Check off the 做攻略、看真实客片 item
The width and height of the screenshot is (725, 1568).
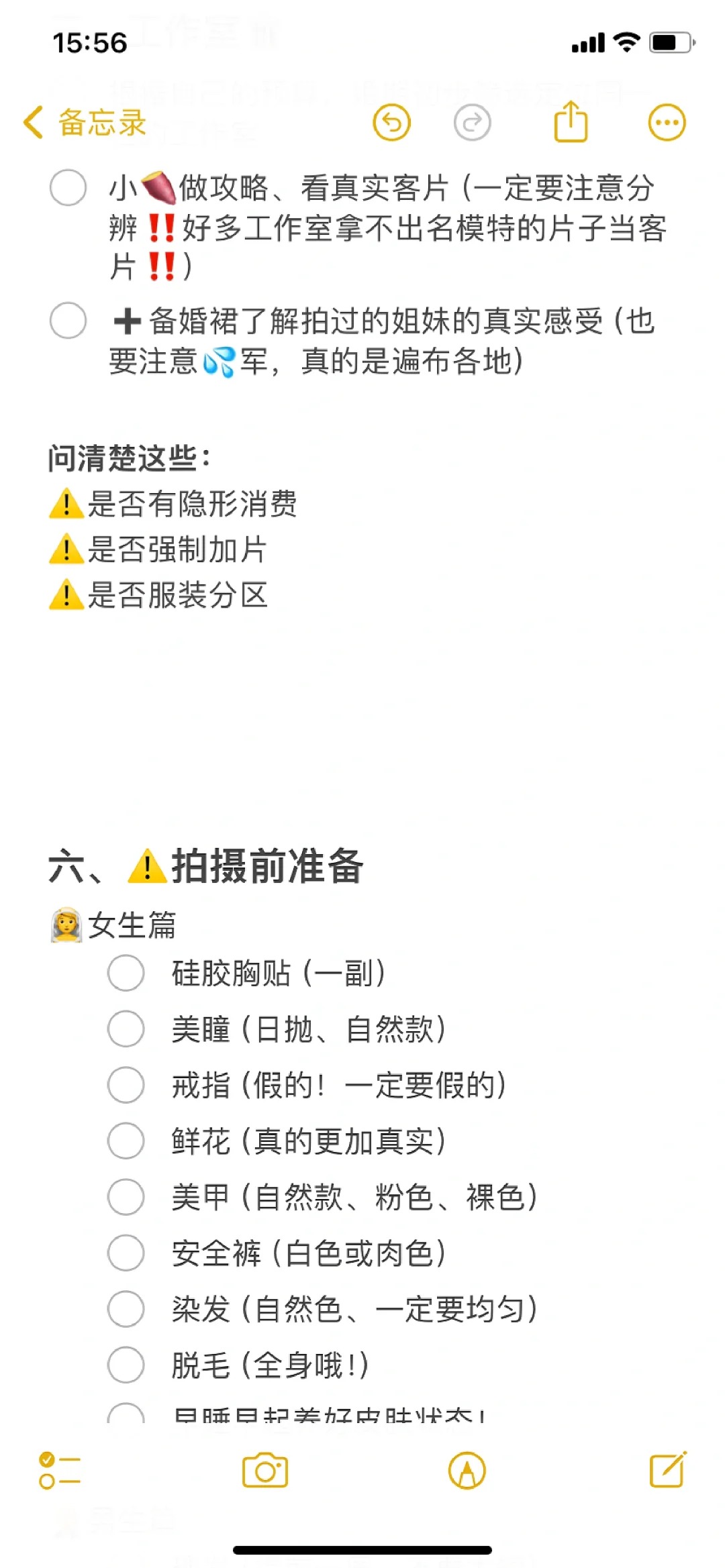click(68, 188)
